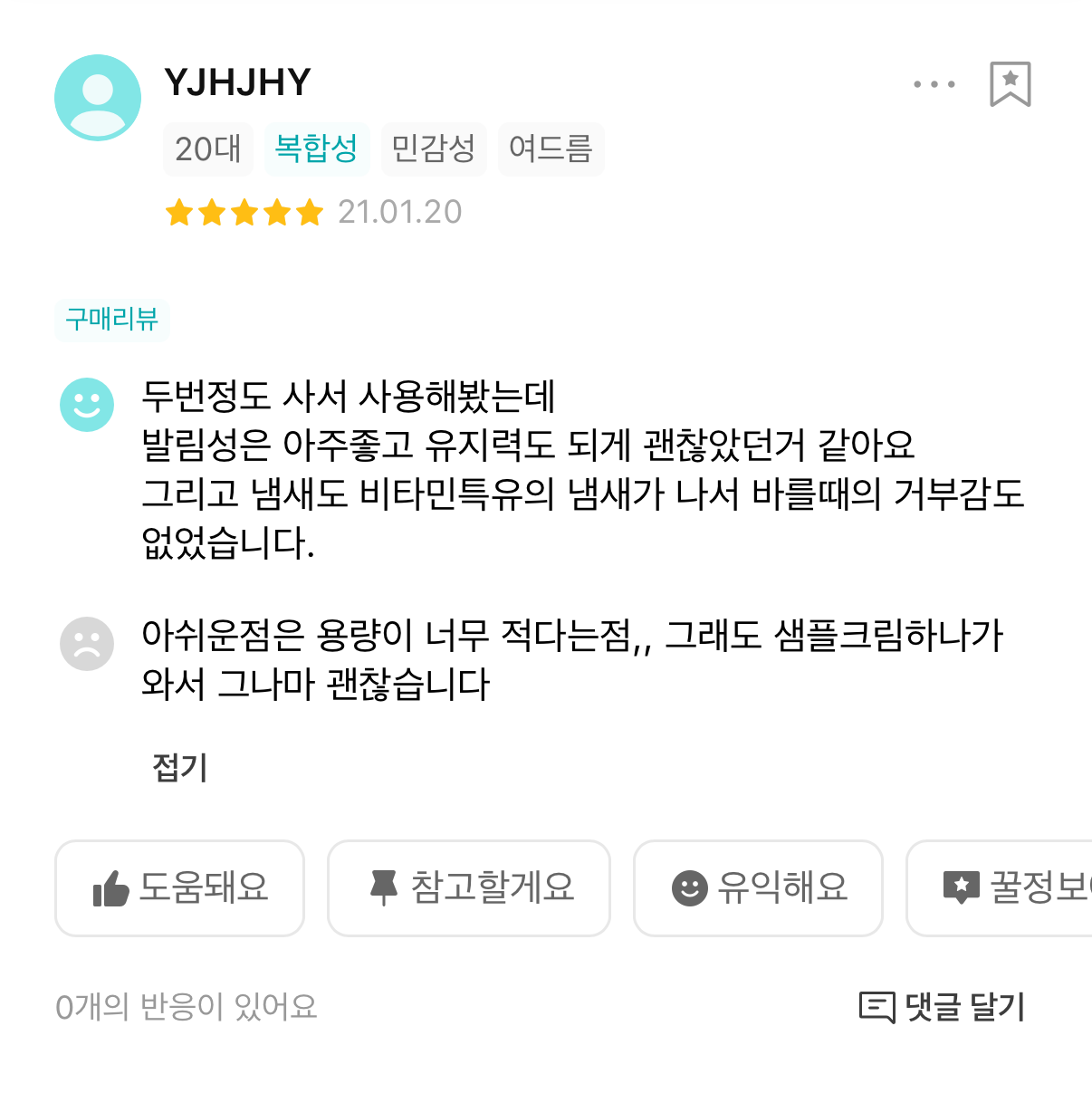This screenshot has height=1093, width=1092.
Task: Bookmark YJHJHY's review
Action: (1010, 84)
